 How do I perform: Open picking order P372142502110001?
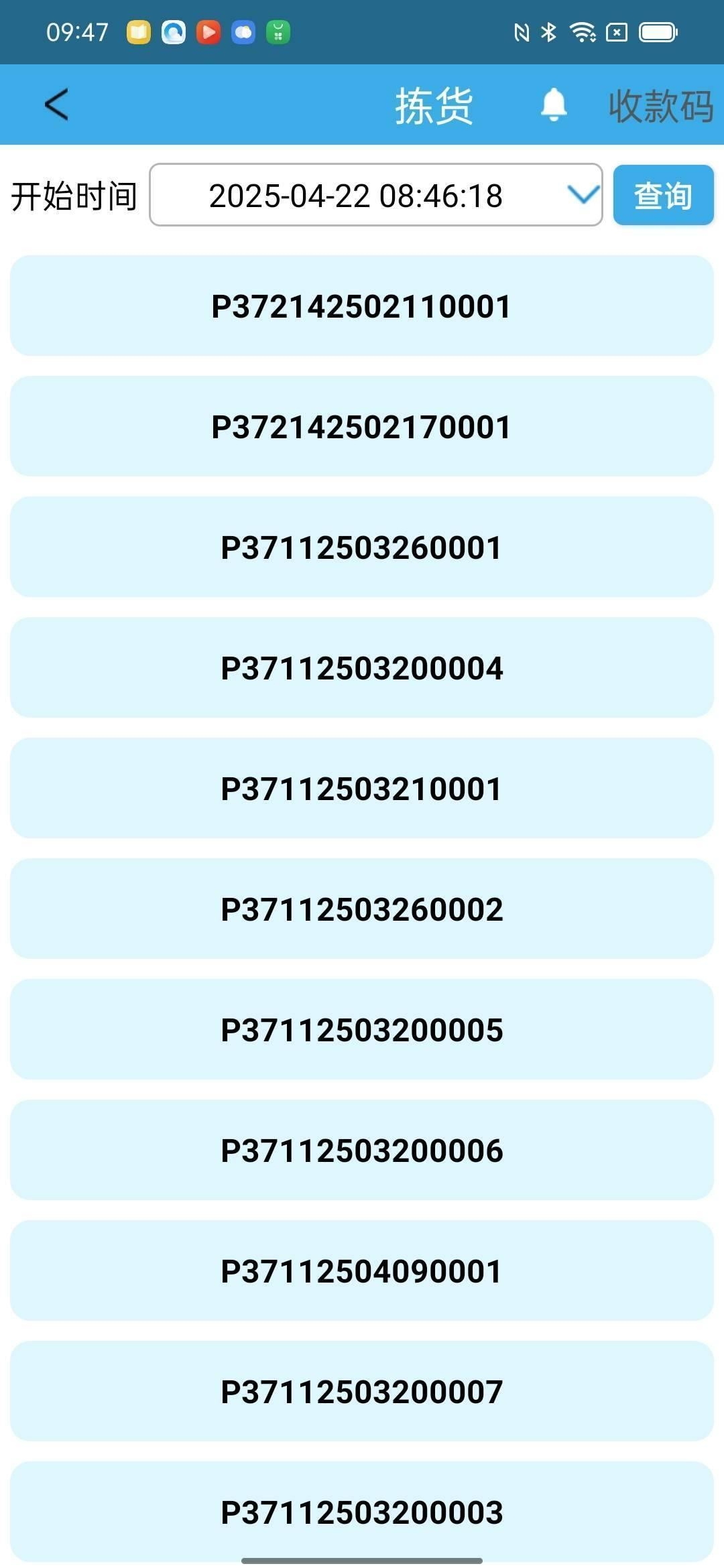pyautogui.click(x=362, y=306)
